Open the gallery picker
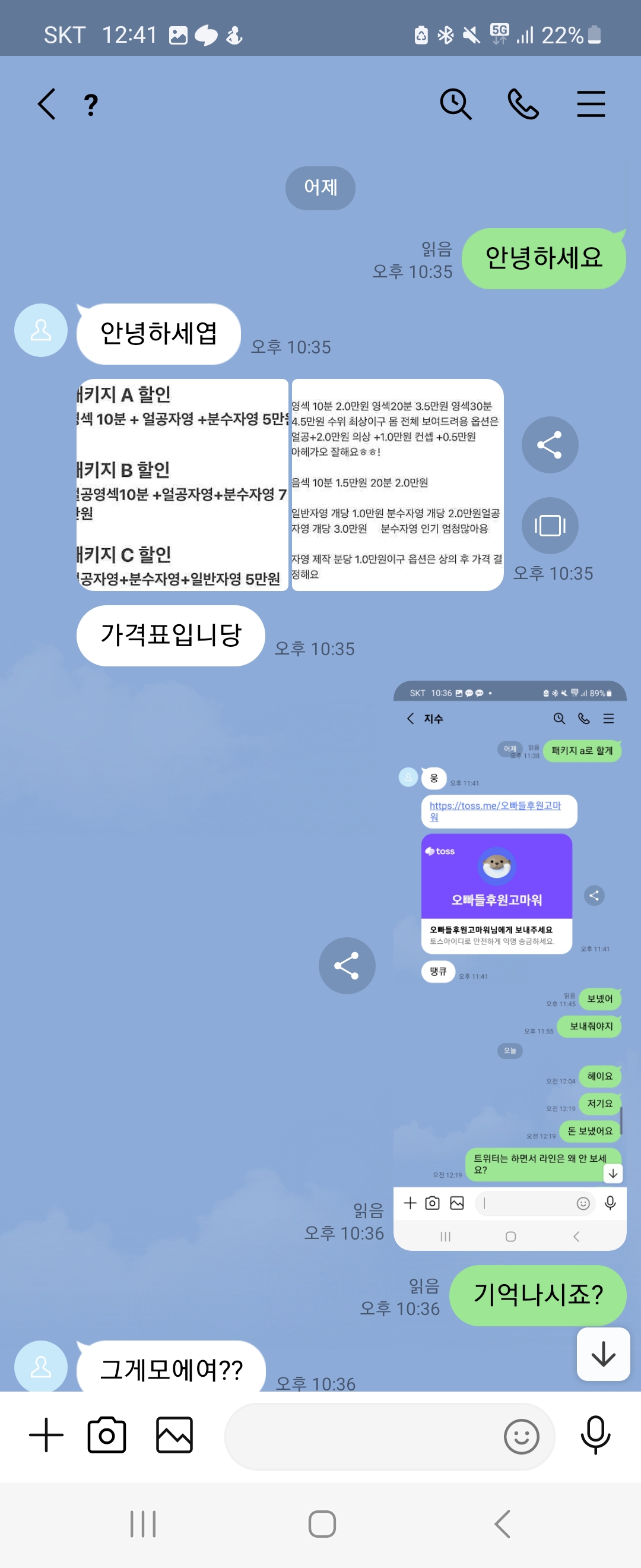 point(174,1436)
